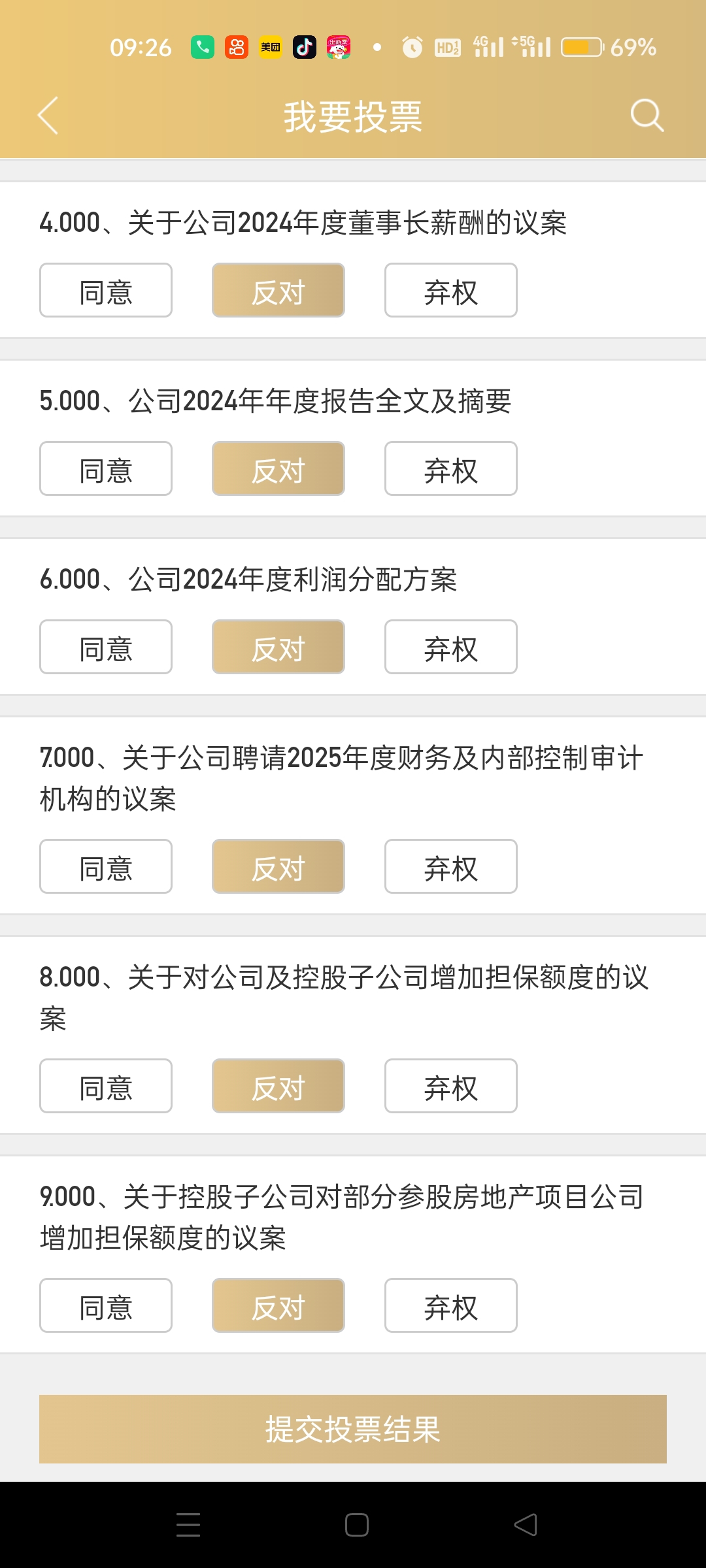Tap the back arrow in title bar
The height and width of the screenshot is (1568, 706).
point(47,116)
